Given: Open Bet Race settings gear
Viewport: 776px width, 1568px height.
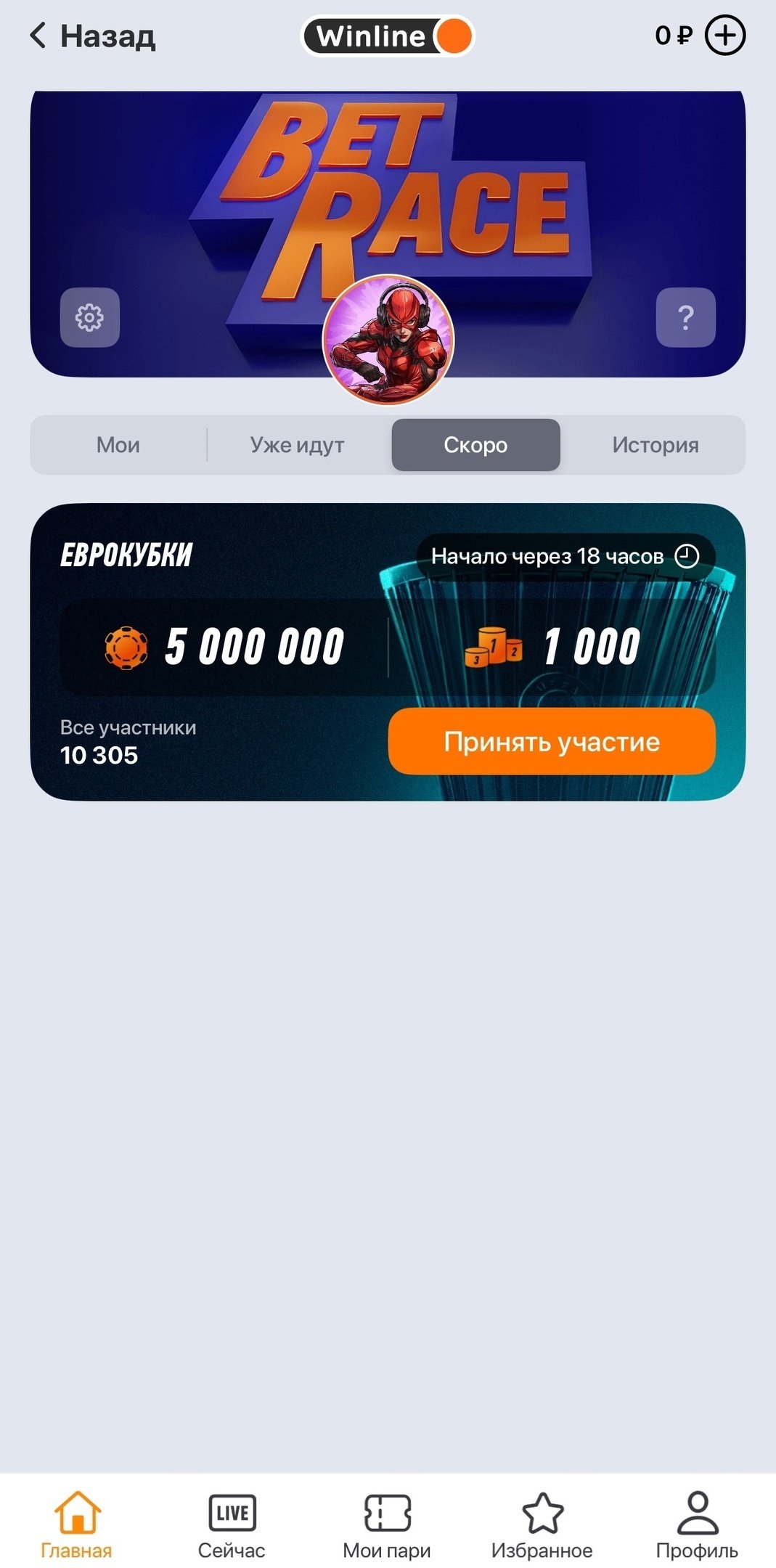Looking at the screenshot, I should click(x=89, y=317).
